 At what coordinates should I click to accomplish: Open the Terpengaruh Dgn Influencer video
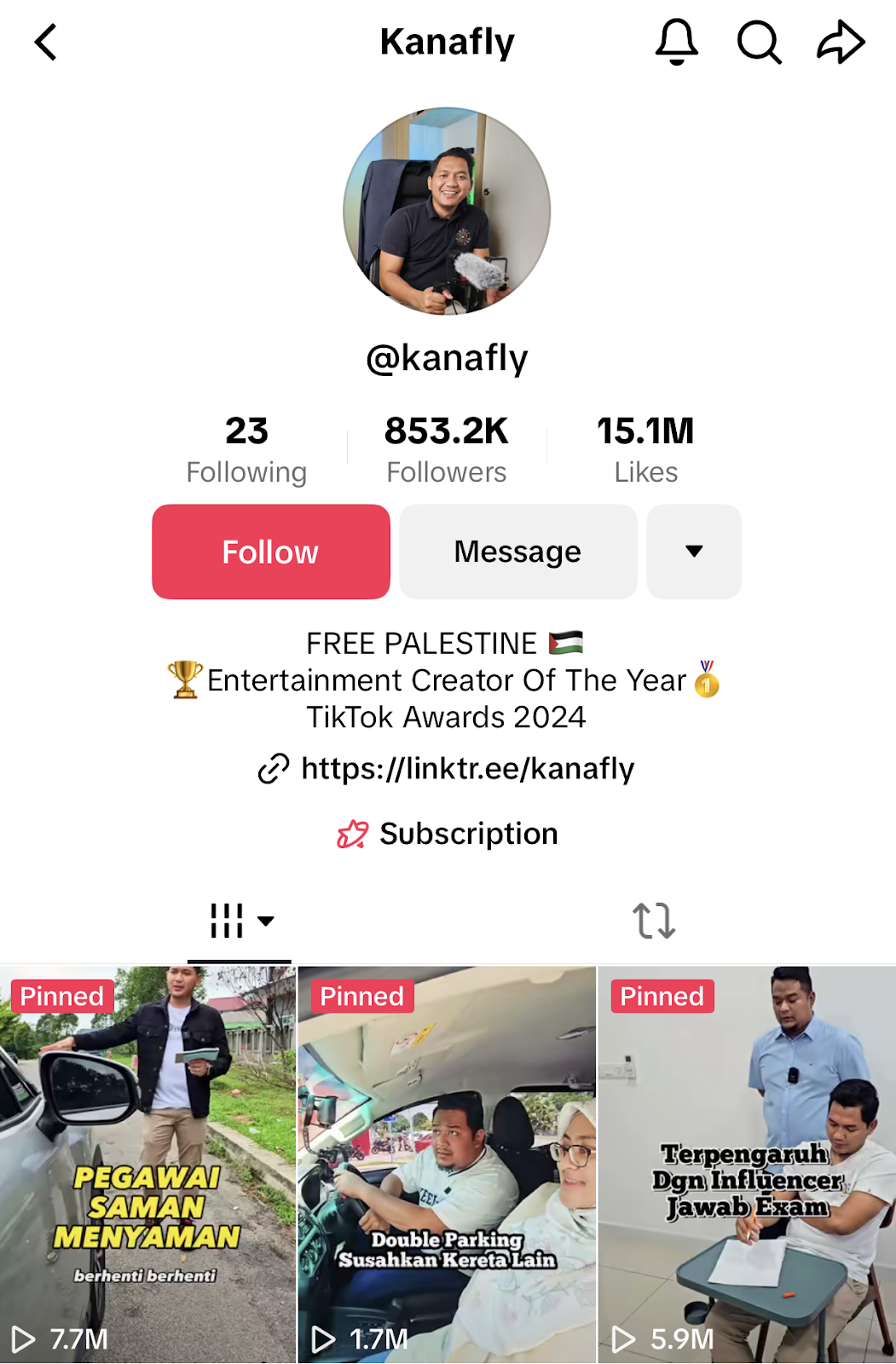click(747, 1164)
